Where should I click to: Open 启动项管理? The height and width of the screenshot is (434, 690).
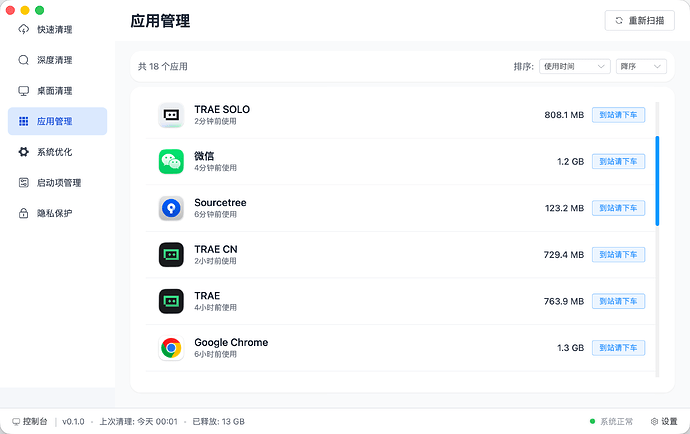pyautogui.click(x=58, y=183)
